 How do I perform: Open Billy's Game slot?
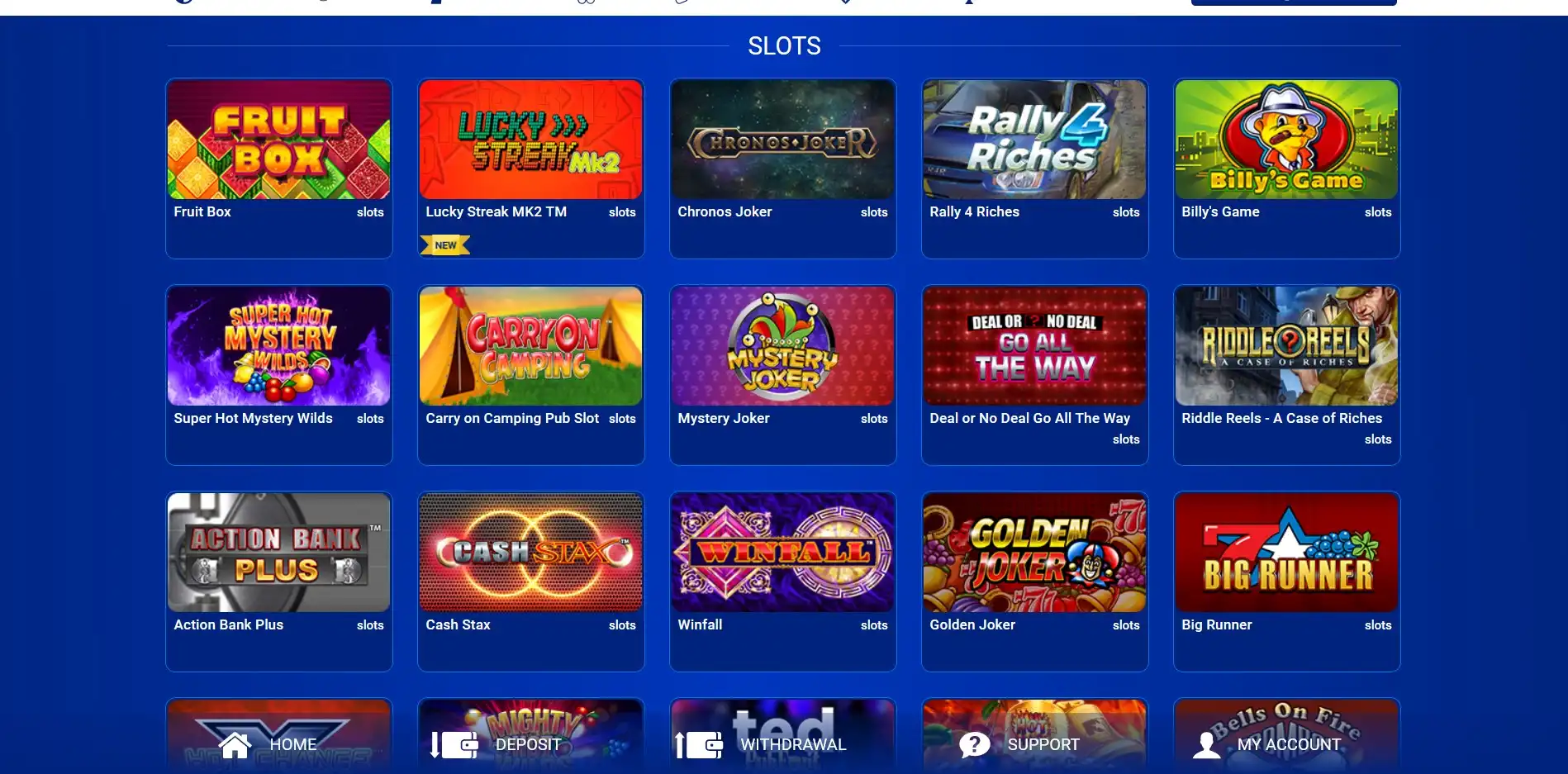pyautogui.click(x=1286, y=140)
